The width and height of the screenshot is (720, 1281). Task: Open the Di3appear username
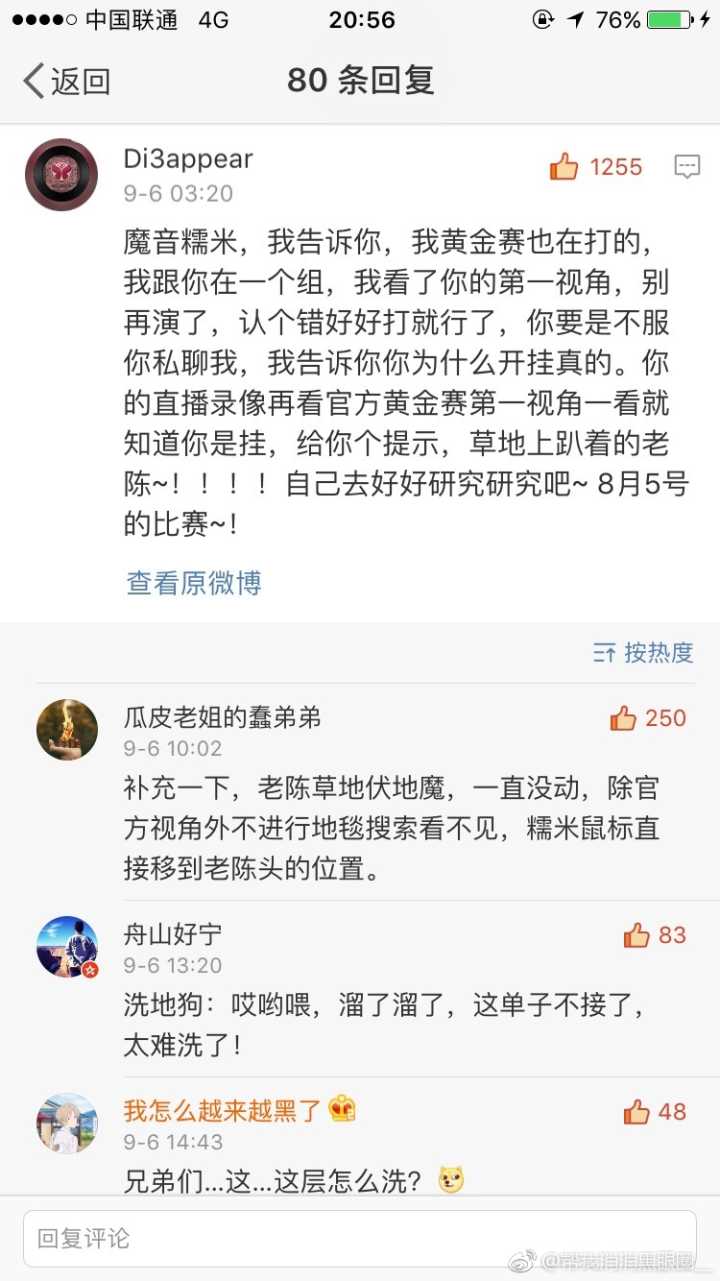pyautogui.click(x=188, y=159)
